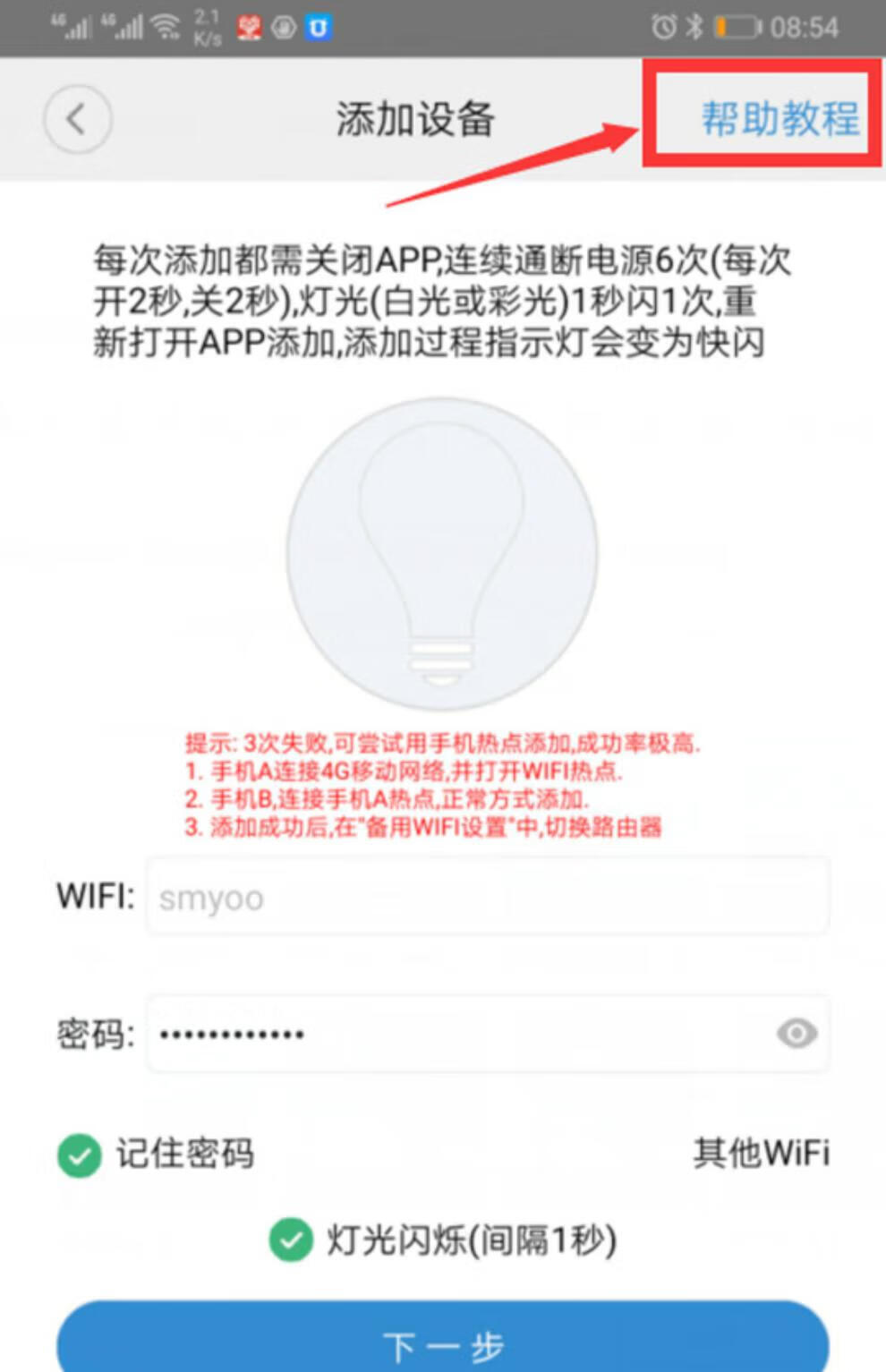The image size is (886, 1372).
Task: Open the 帮助教程 help tutorial
Action: coord(780,119)
